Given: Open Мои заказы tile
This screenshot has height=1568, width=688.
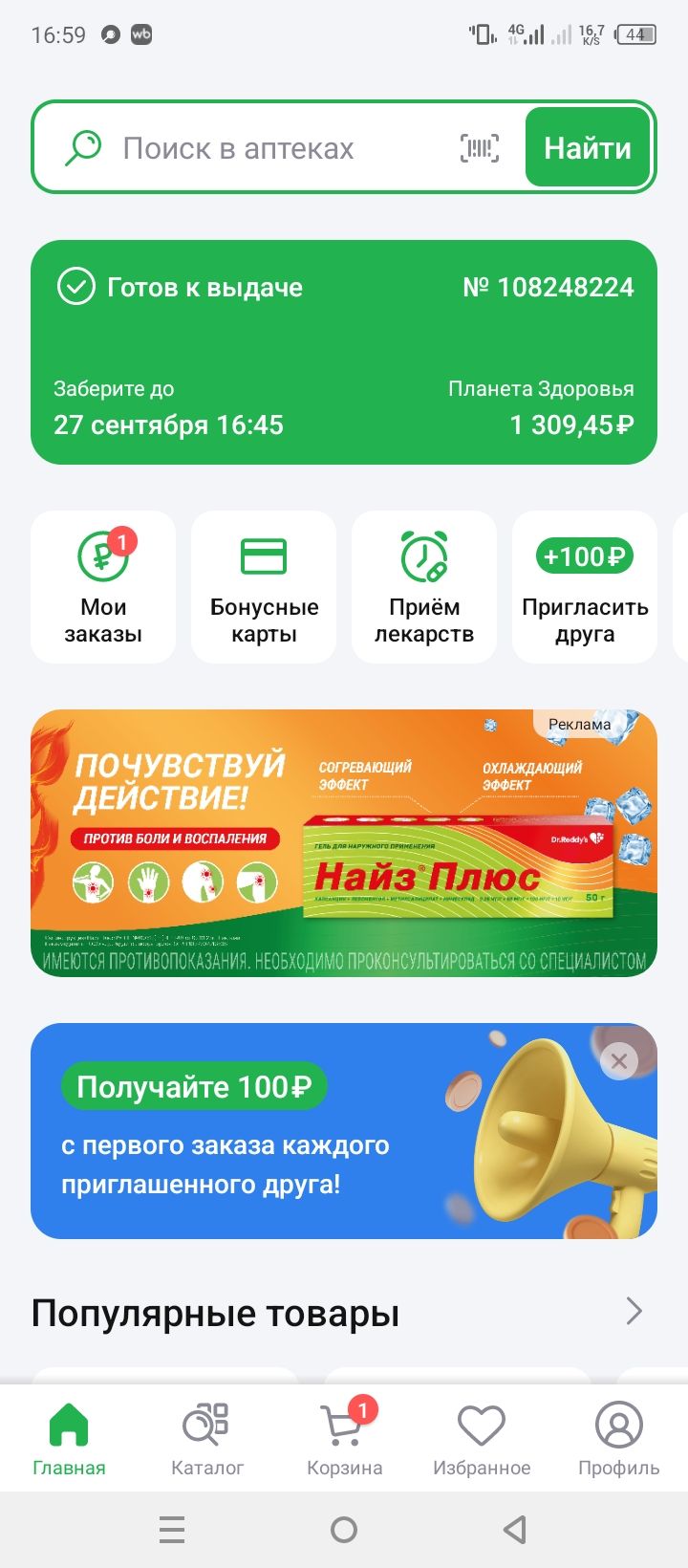Looking at the screenshot, I should 103,587.
